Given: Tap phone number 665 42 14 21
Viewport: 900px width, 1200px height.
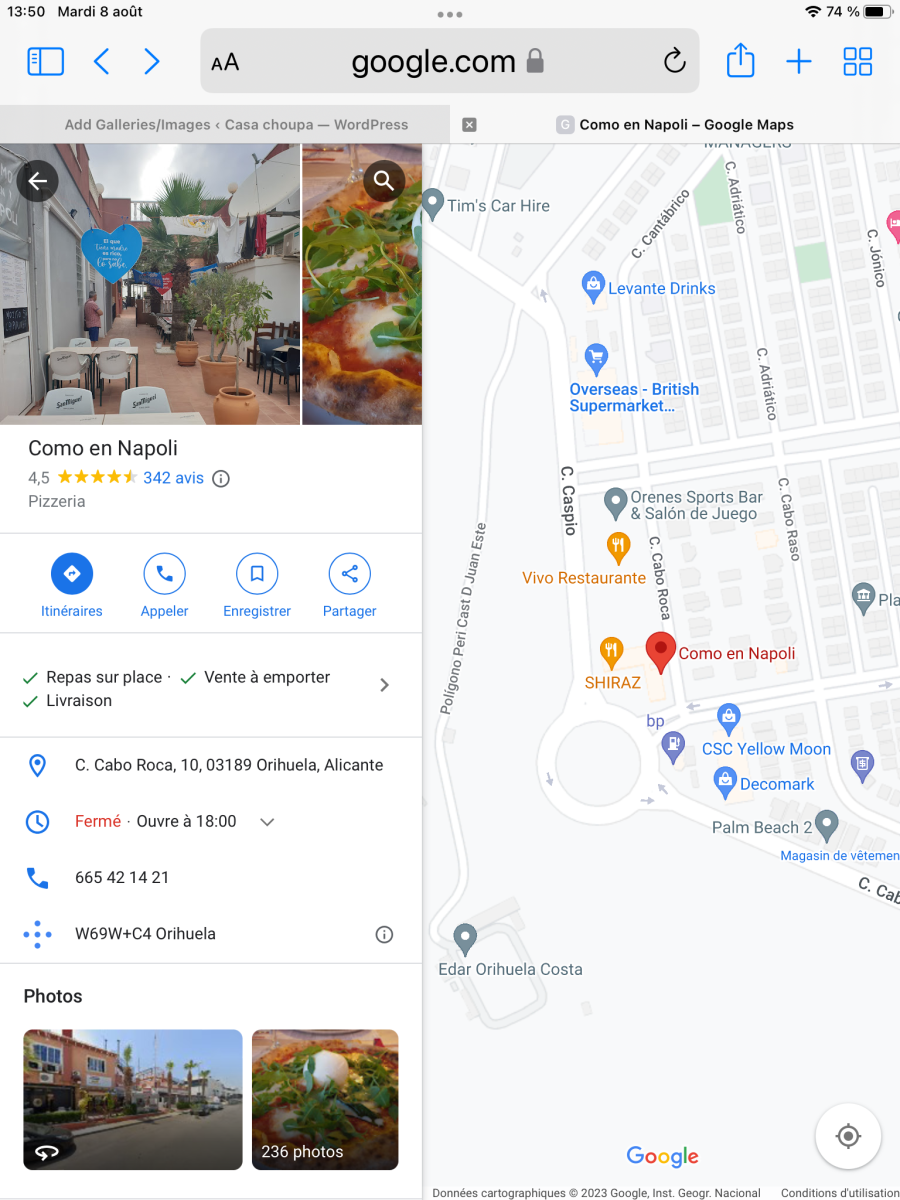Looking at the screenshot, I should point(122,877).
